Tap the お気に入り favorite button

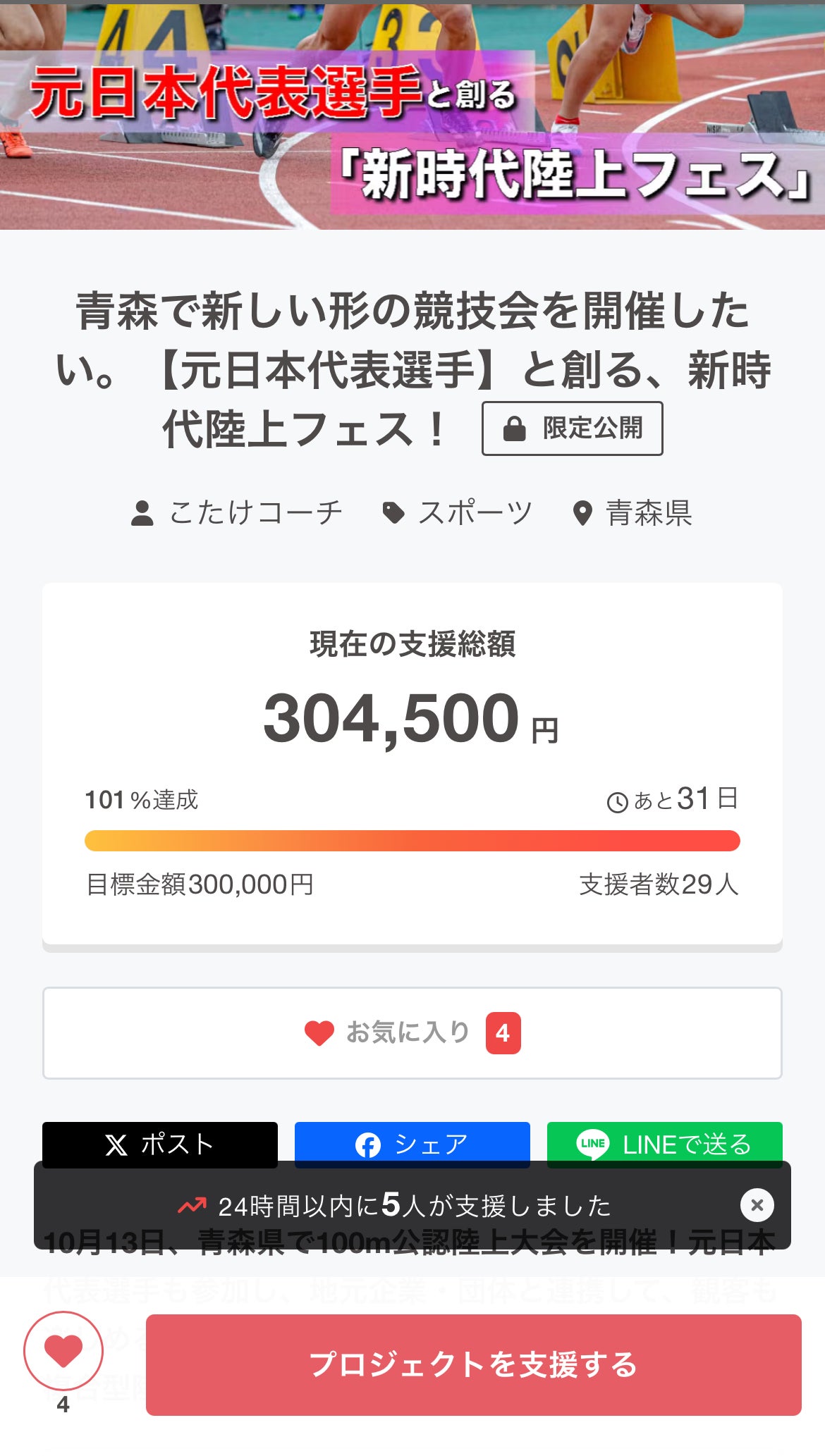click(x=412, y=1033)
